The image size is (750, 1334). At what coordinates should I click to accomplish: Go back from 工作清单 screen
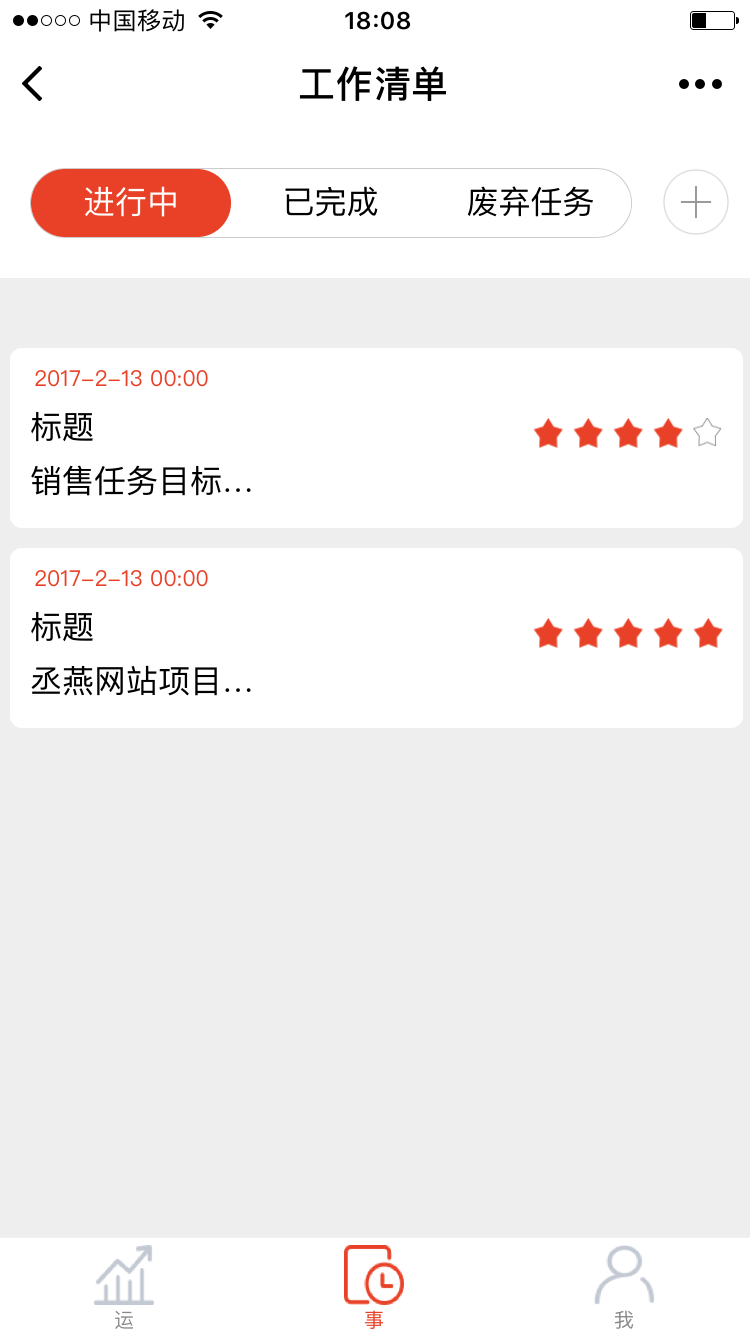33,84
